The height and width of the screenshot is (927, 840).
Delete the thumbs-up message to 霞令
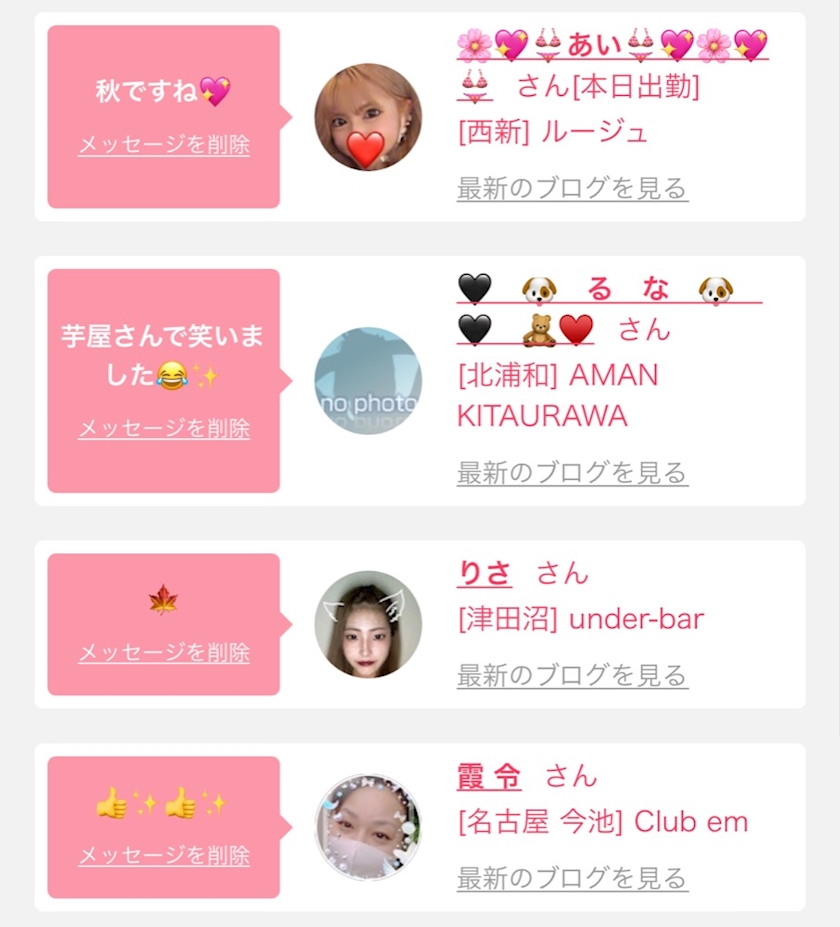coord(164,856)
